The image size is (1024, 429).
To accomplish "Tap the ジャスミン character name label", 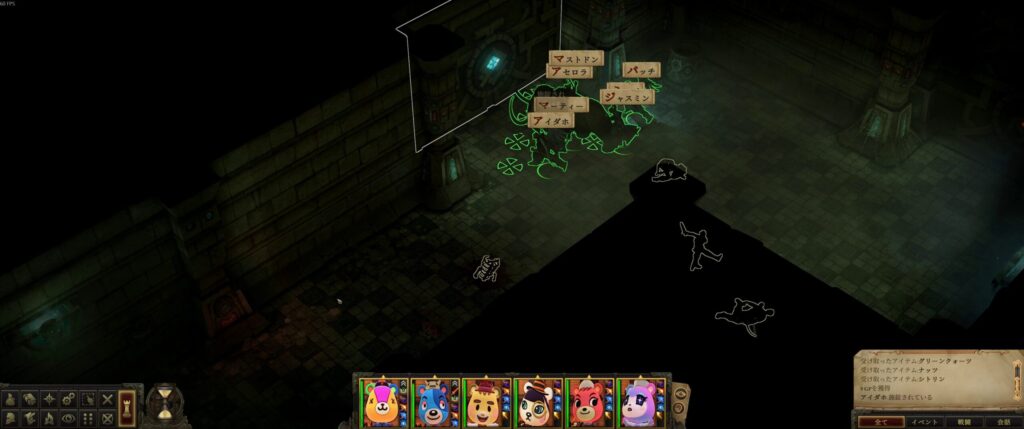I will point(628,97).
